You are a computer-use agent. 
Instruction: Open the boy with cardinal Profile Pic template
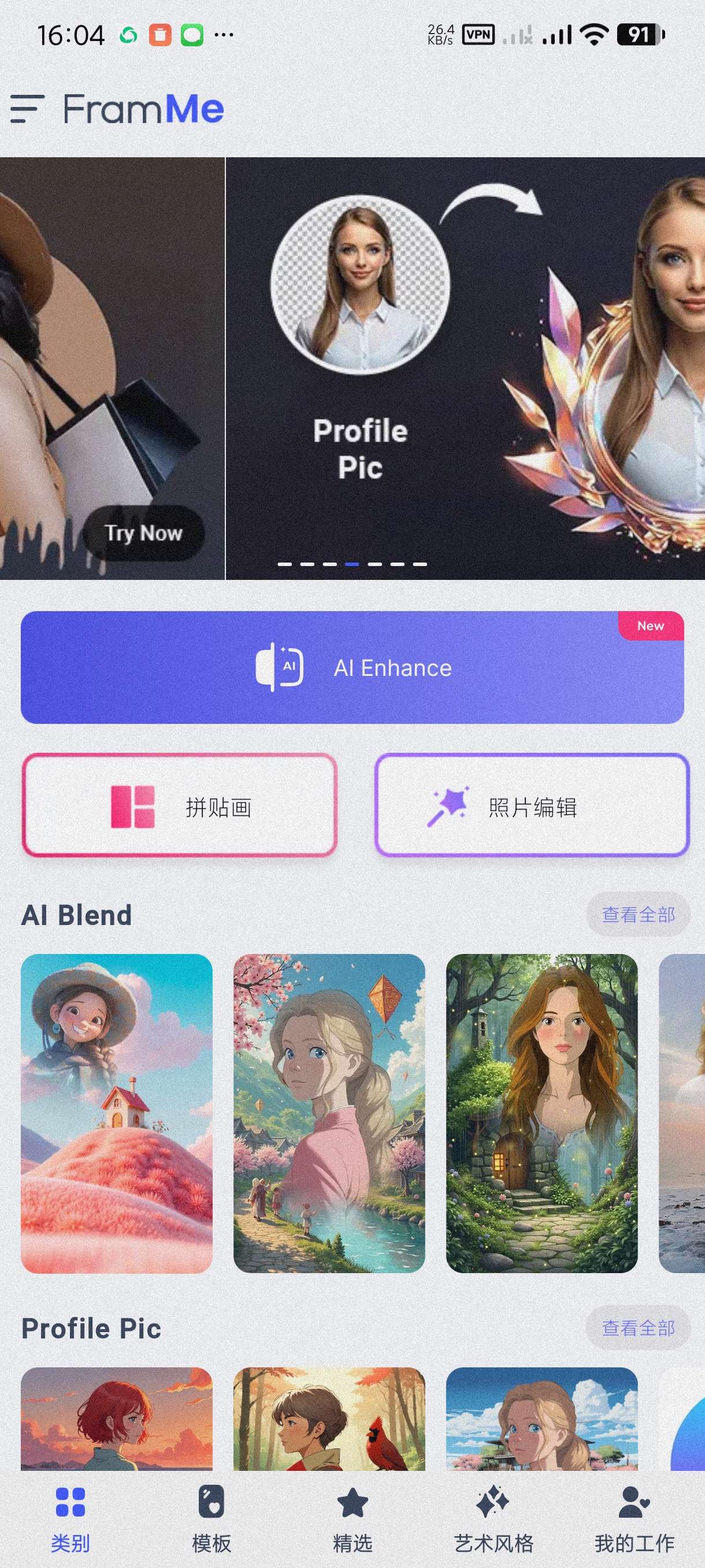pos(329,1418)
